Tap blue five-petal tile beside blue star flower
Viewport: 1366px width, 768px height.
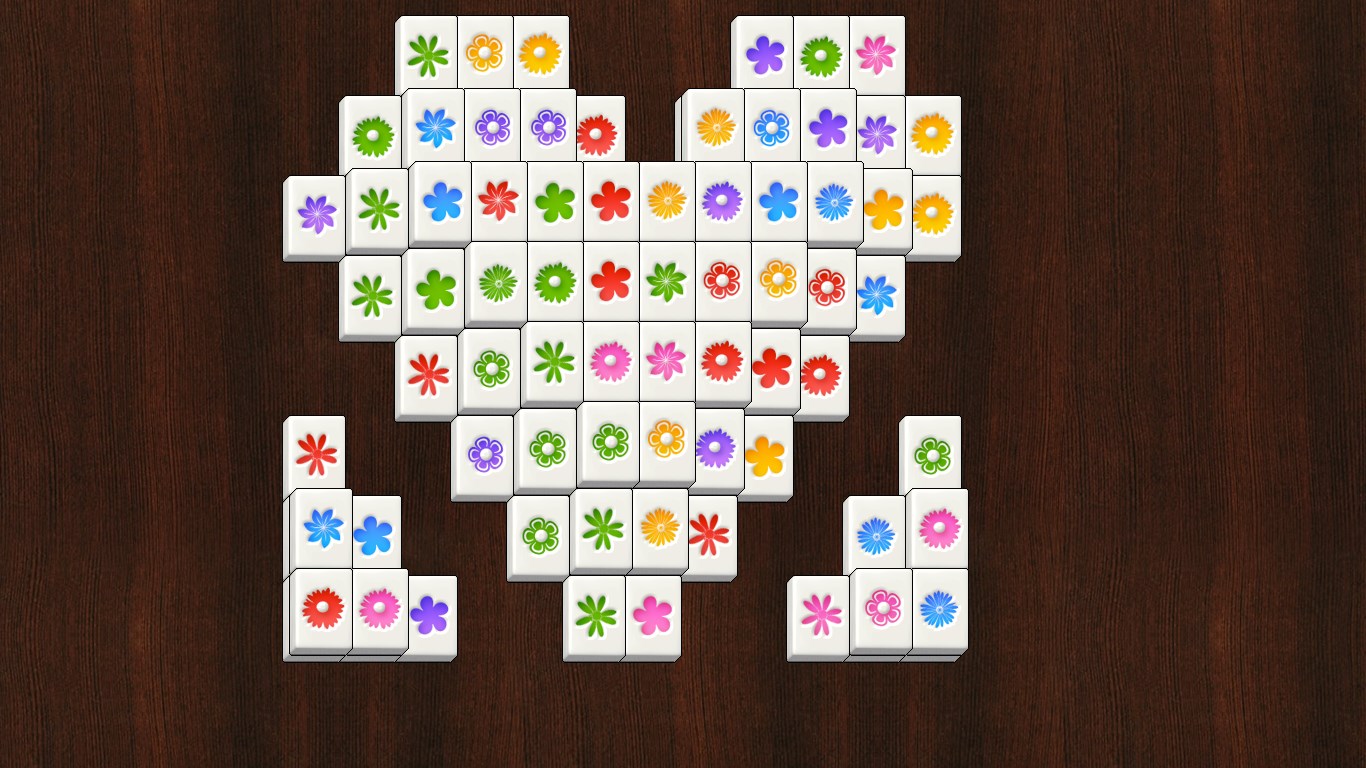point(373,535)
